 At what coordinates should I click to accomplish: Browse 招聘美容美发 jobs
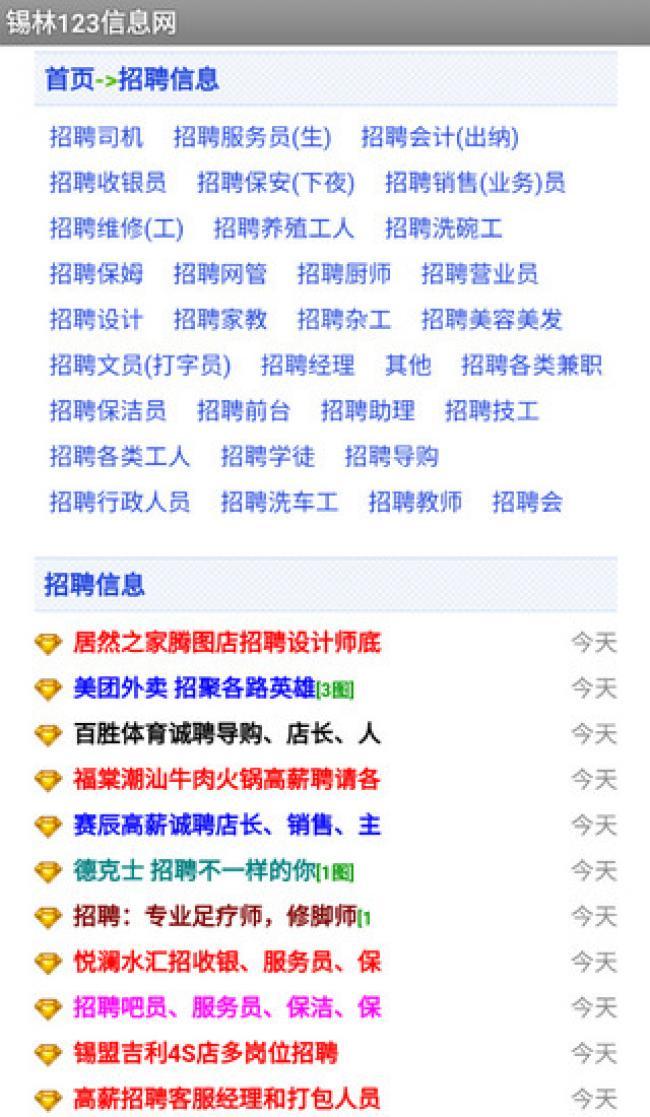[491, 319]
